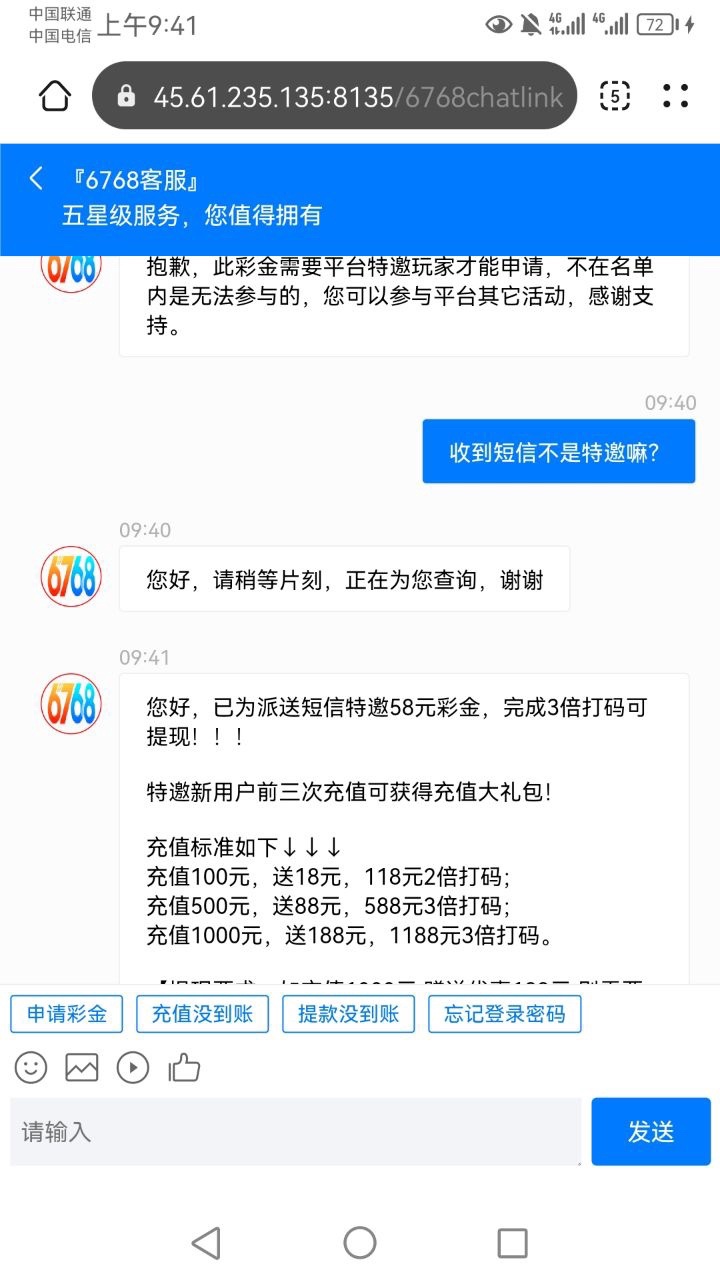The height and width of the screenshot is (1280, 720).
Task: Select the 申请彩金 quick reply
Action: click(66, 1014)
